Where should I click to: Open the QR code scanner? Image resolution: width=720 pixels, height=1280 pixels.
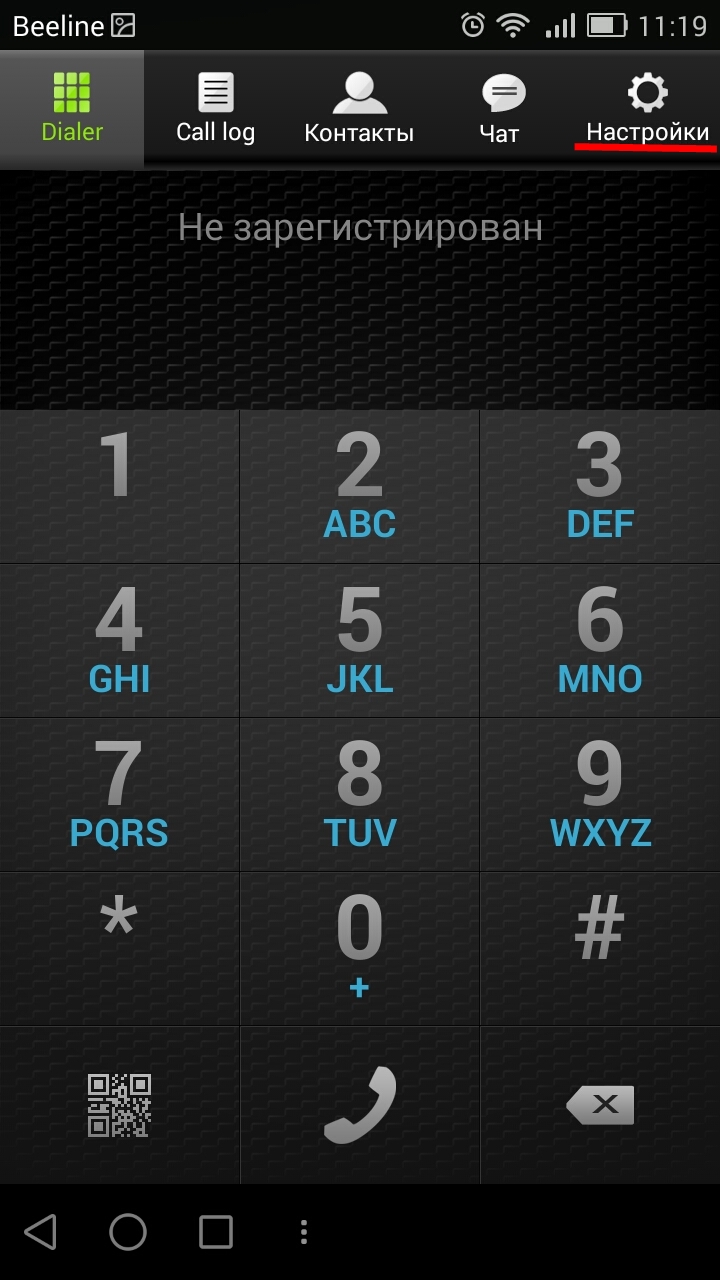click(119, 1105)
